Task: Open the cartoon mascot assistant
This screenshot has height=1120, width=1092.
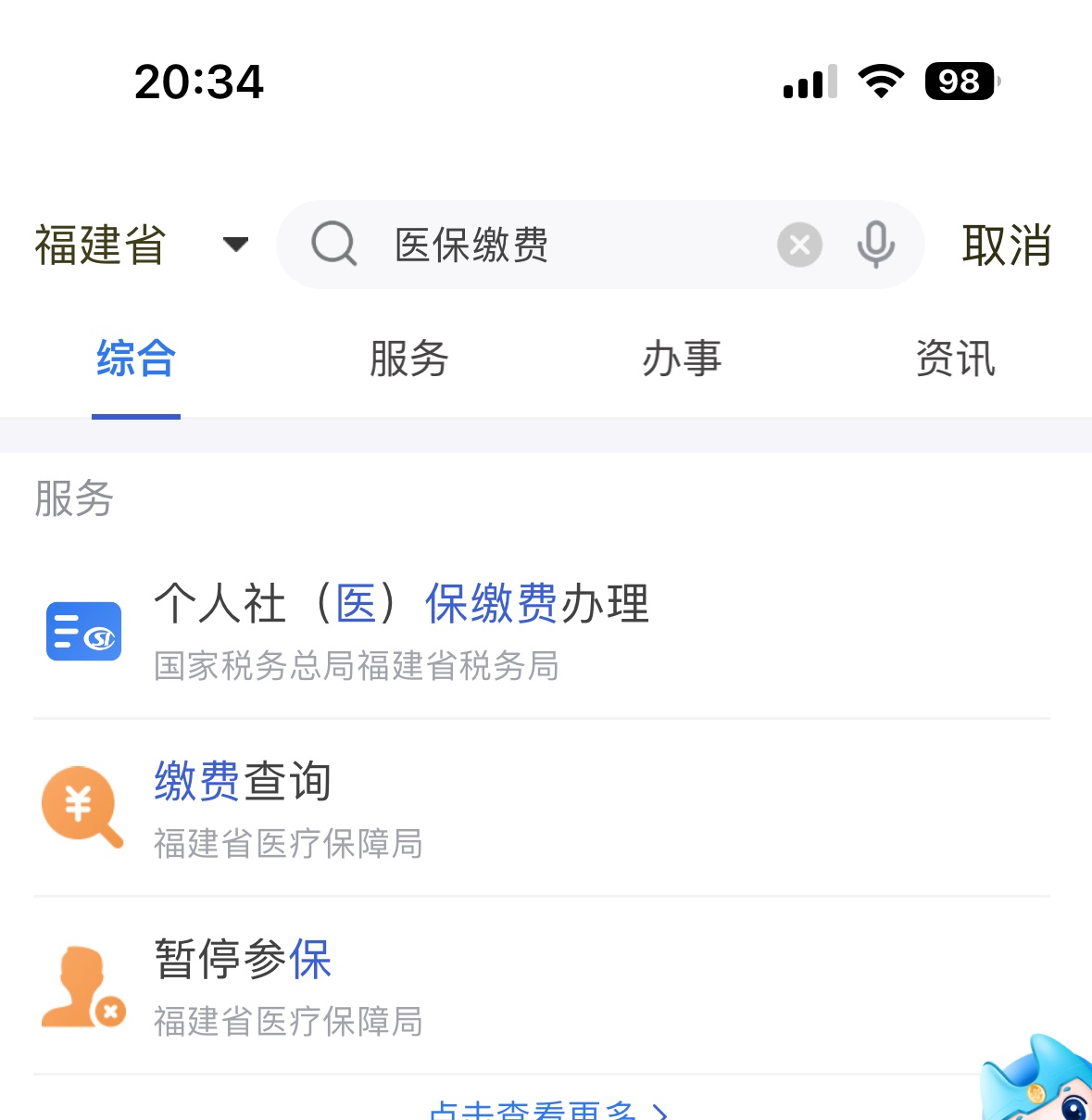Action: (1040, 1081)
